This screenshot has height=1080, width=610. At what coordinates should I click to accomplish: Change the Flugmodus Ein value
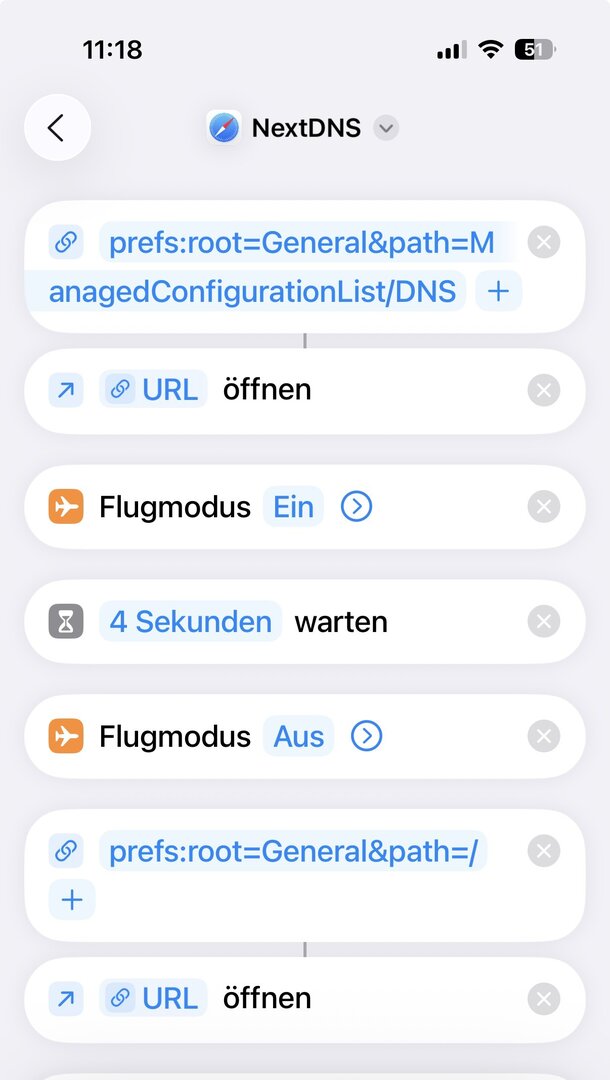[x=294, y=507]
